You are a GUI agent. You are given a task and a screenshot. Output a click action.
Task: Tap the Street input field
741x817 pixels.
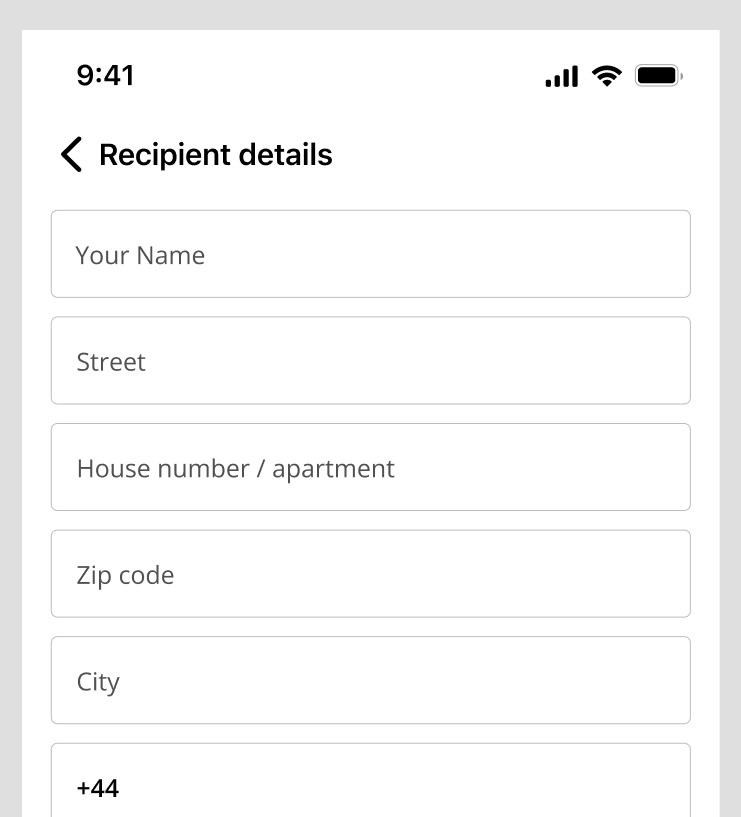370,361
